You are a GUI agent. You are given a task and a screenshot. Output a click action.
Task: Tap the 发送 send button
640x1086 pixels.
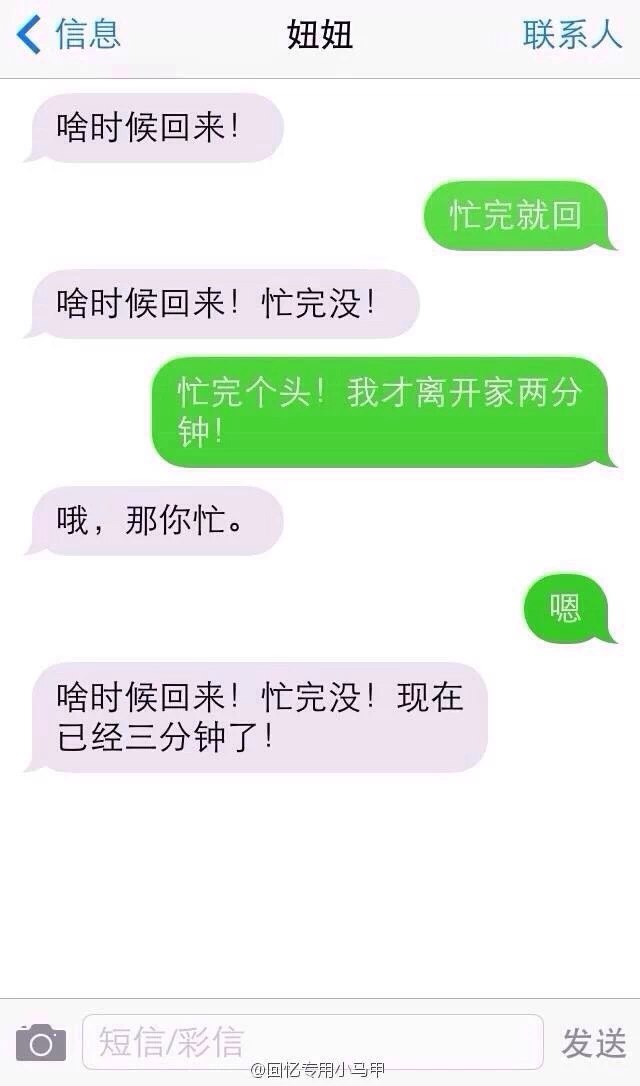click(x=594, y=1042)
